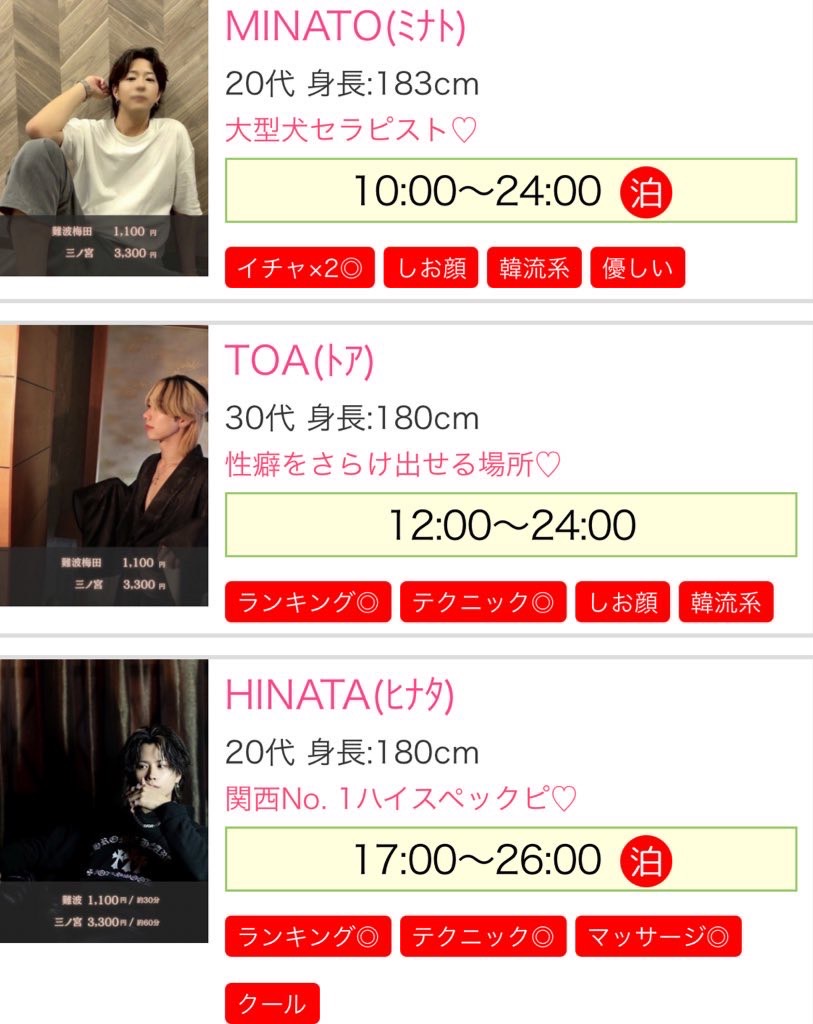813x1024 pixels.
Task: Open TOA's profile name link
Action: point(299,361)
